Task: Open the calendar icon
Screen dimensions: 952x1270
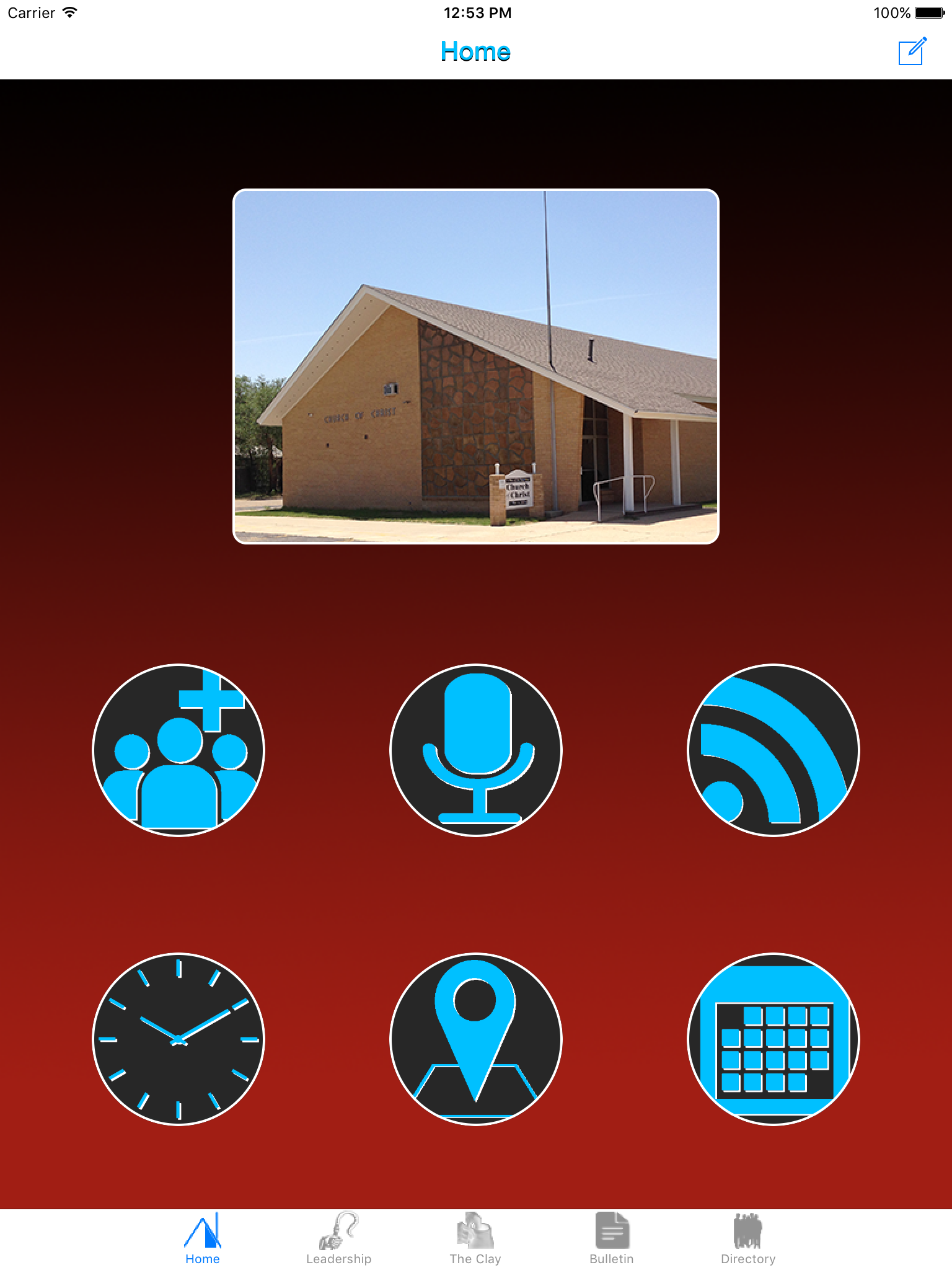Action: 773,1039
